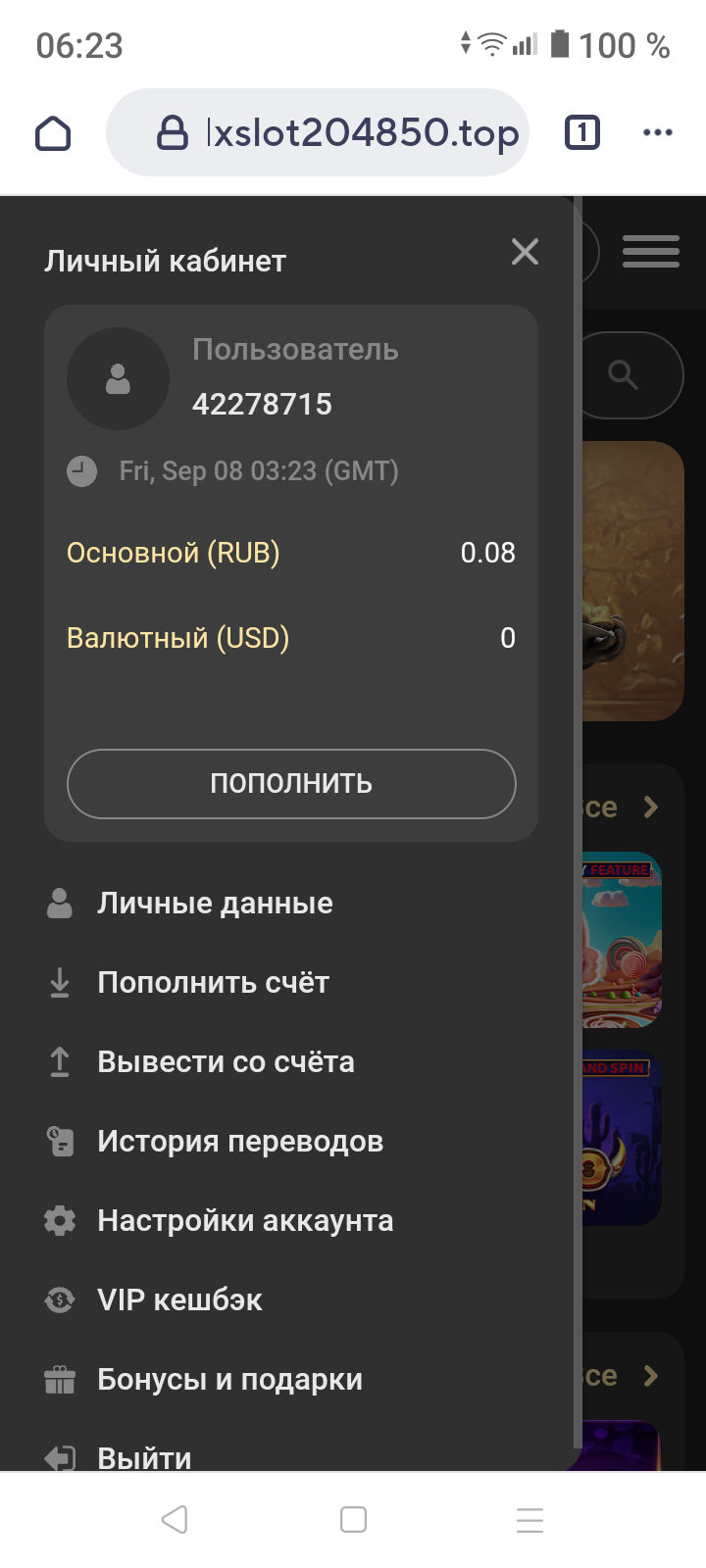The height and width of the screenshot is (1568, 706).
Task: Go back with the system back button
Action: [x=175, y=1520]
